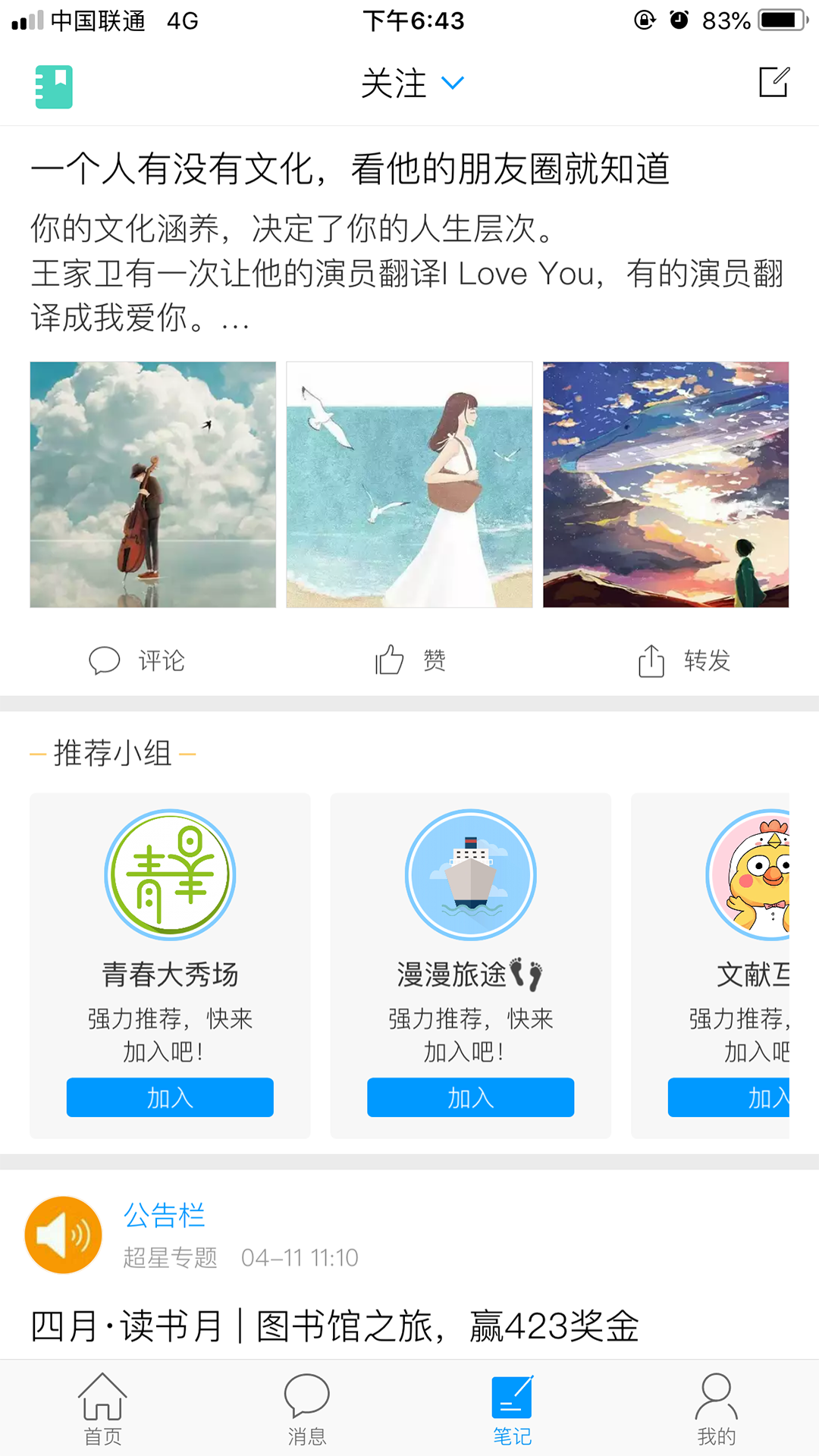Screen dimensions: 819x1456
Task: Like the post with 赞
Action: [x=410, y=661]
